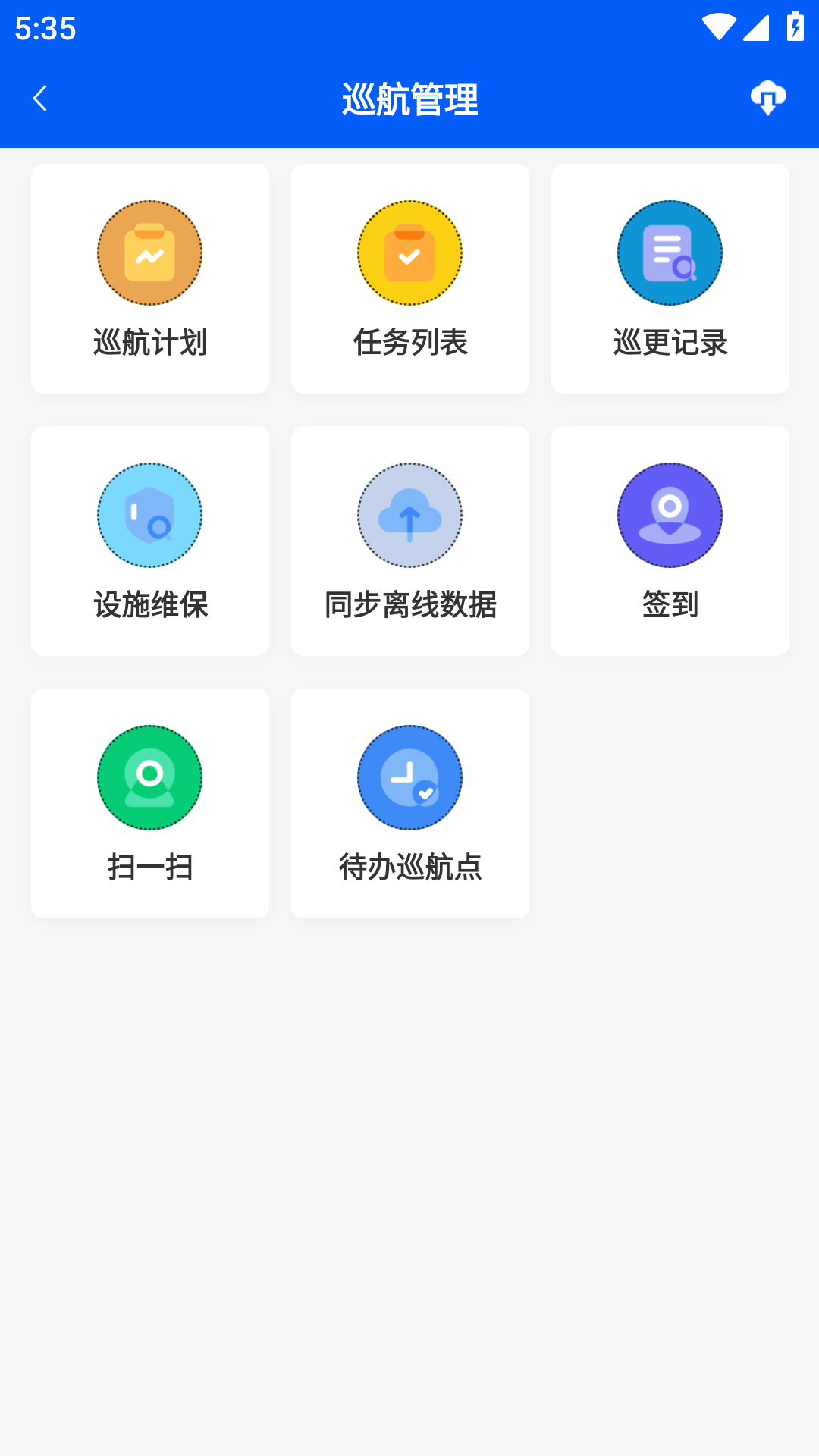Screen dimensions: 819x1456
Task: Go back from 巡航管理 screen
Action: 40,99
